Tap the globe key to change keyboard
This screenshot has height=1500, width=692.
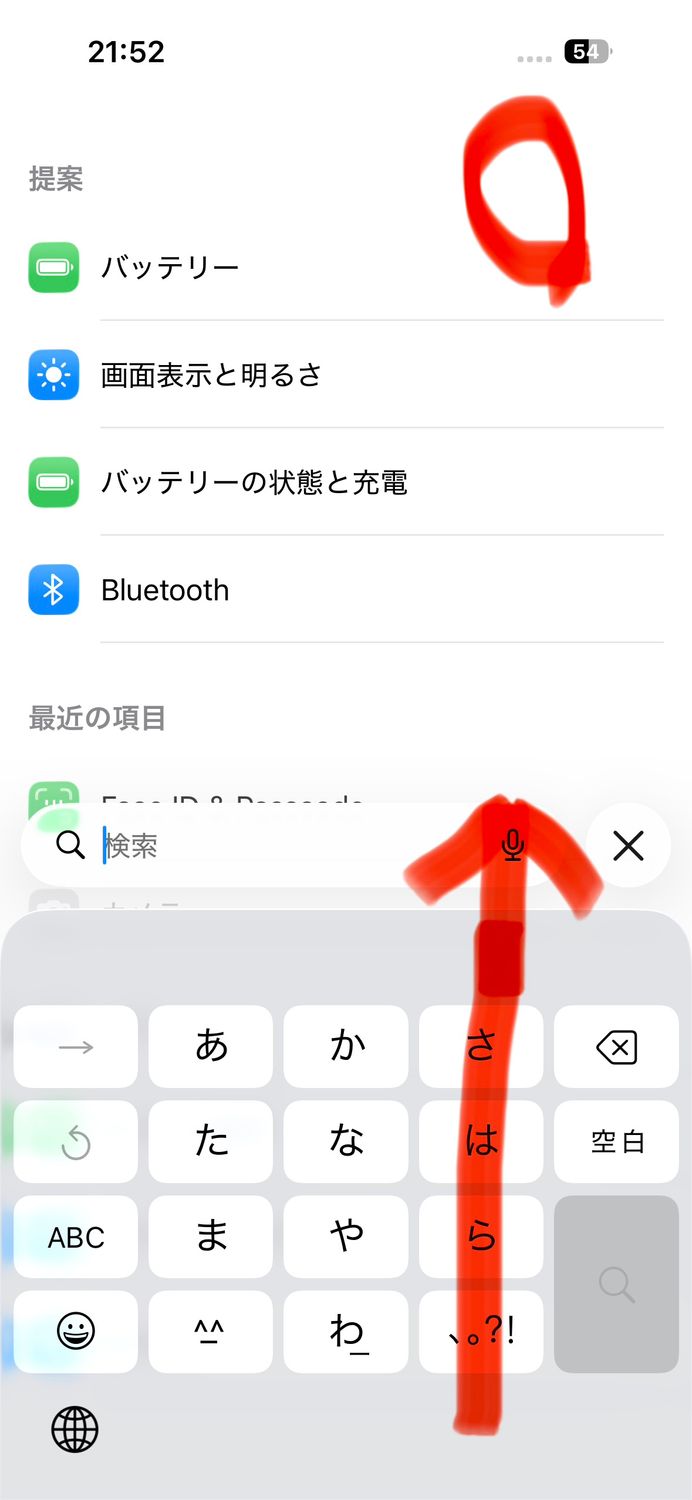tap(75, 1428)
